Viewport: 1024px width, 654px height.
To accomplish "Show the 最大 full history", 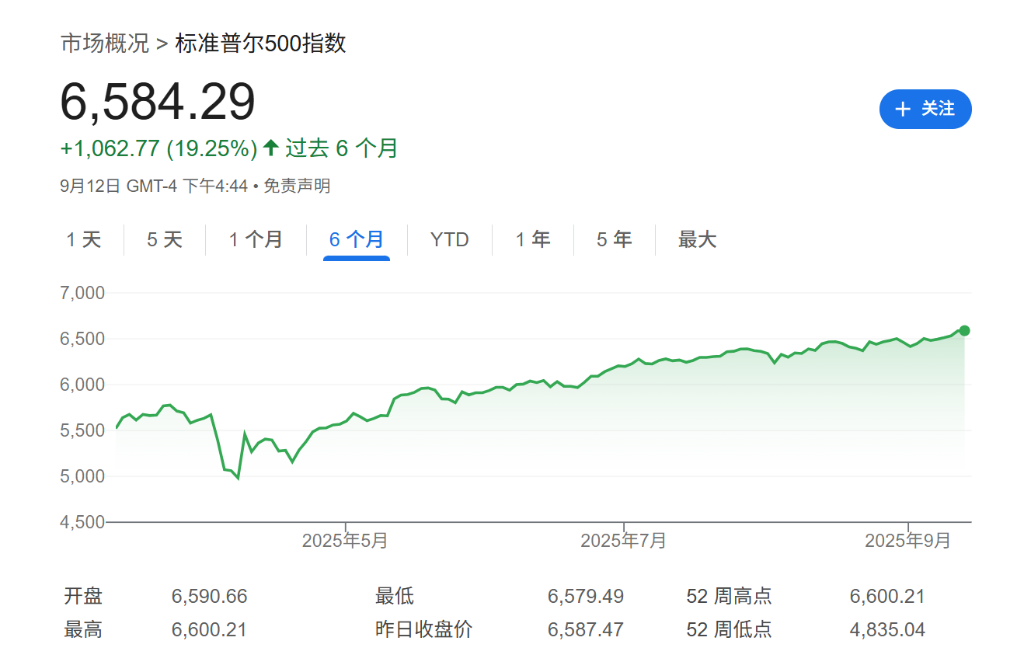I will (x=697, y=240).
